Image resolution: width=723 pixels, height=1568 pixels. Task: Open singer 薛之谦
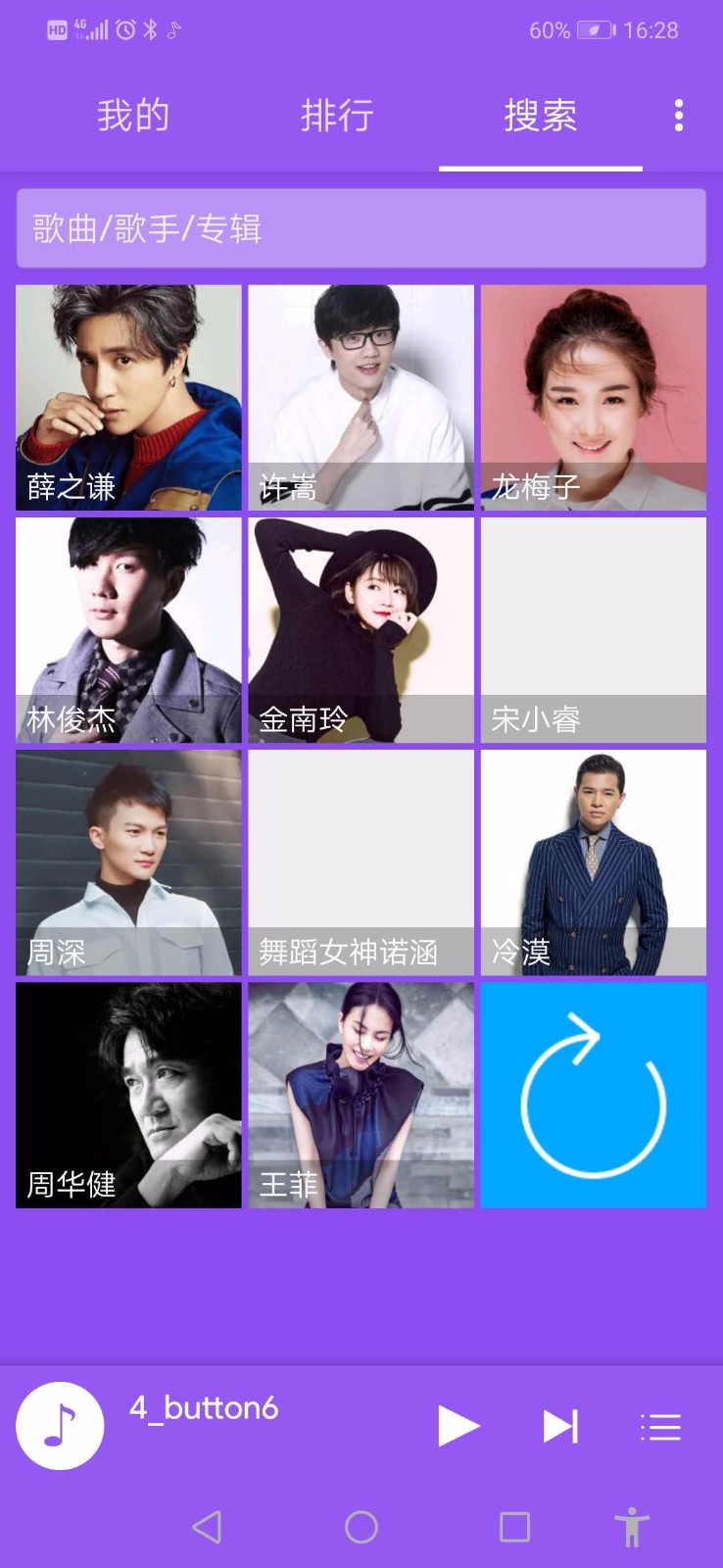[x=128, y=397]
